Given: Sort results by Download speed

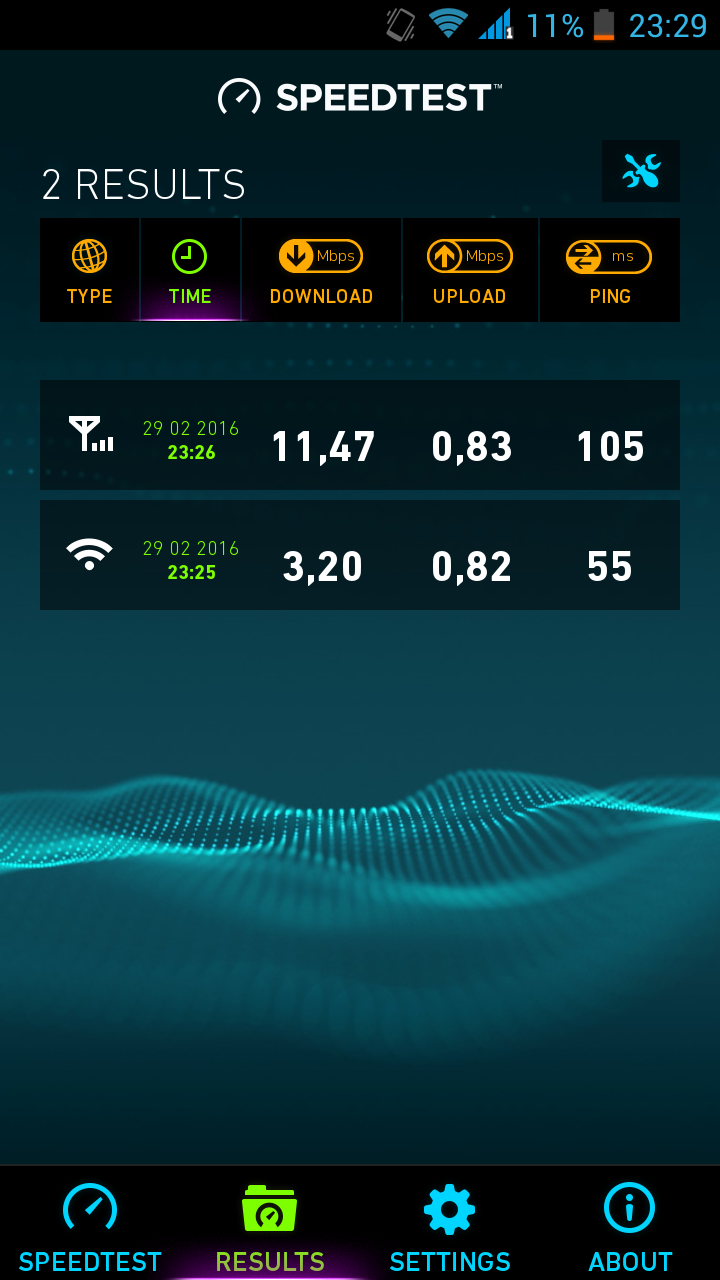Looking at the screenshot, I should point(321,271).
